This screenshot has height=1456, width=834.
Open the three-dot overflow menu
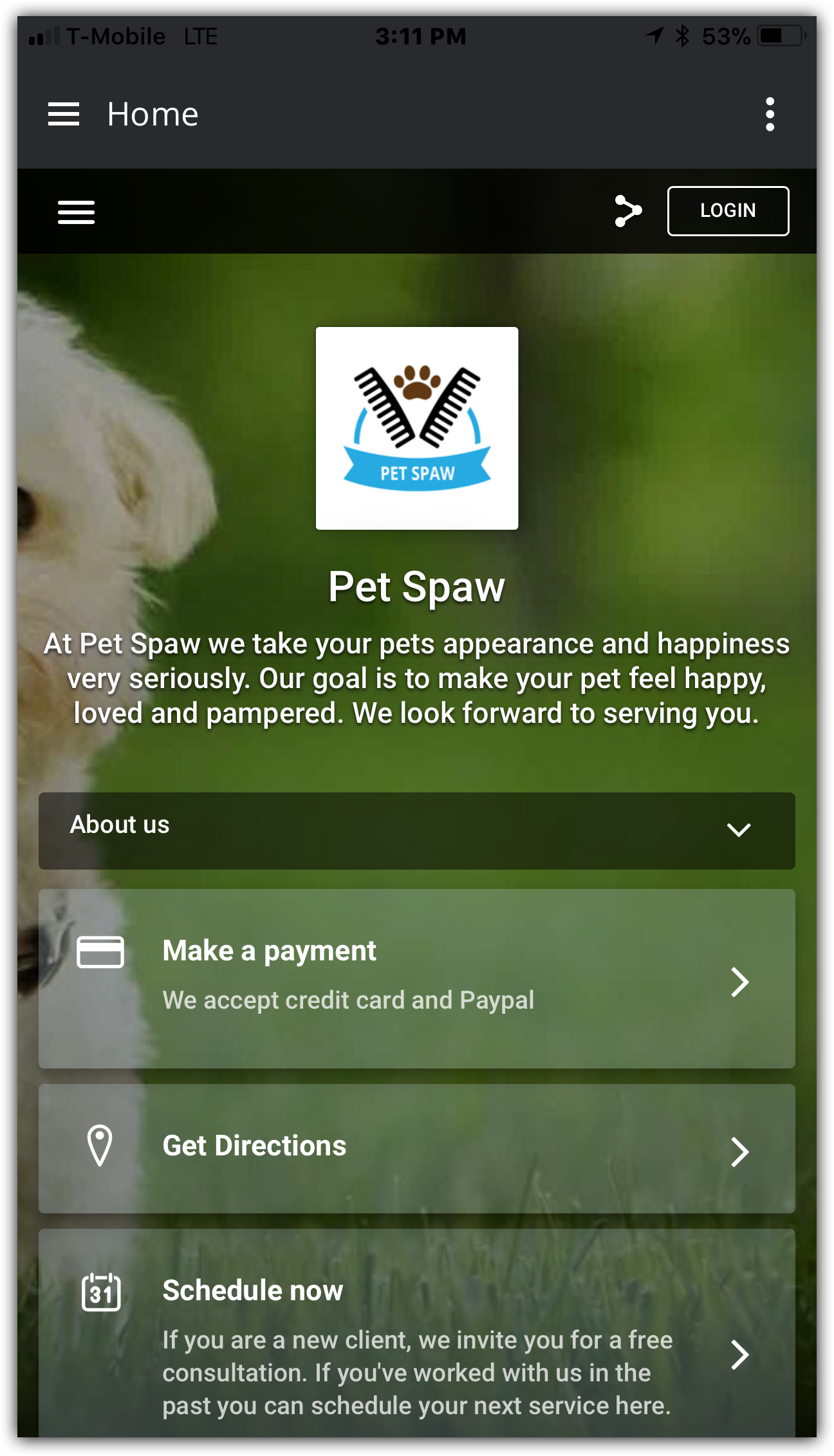click(x=770, y=115)
